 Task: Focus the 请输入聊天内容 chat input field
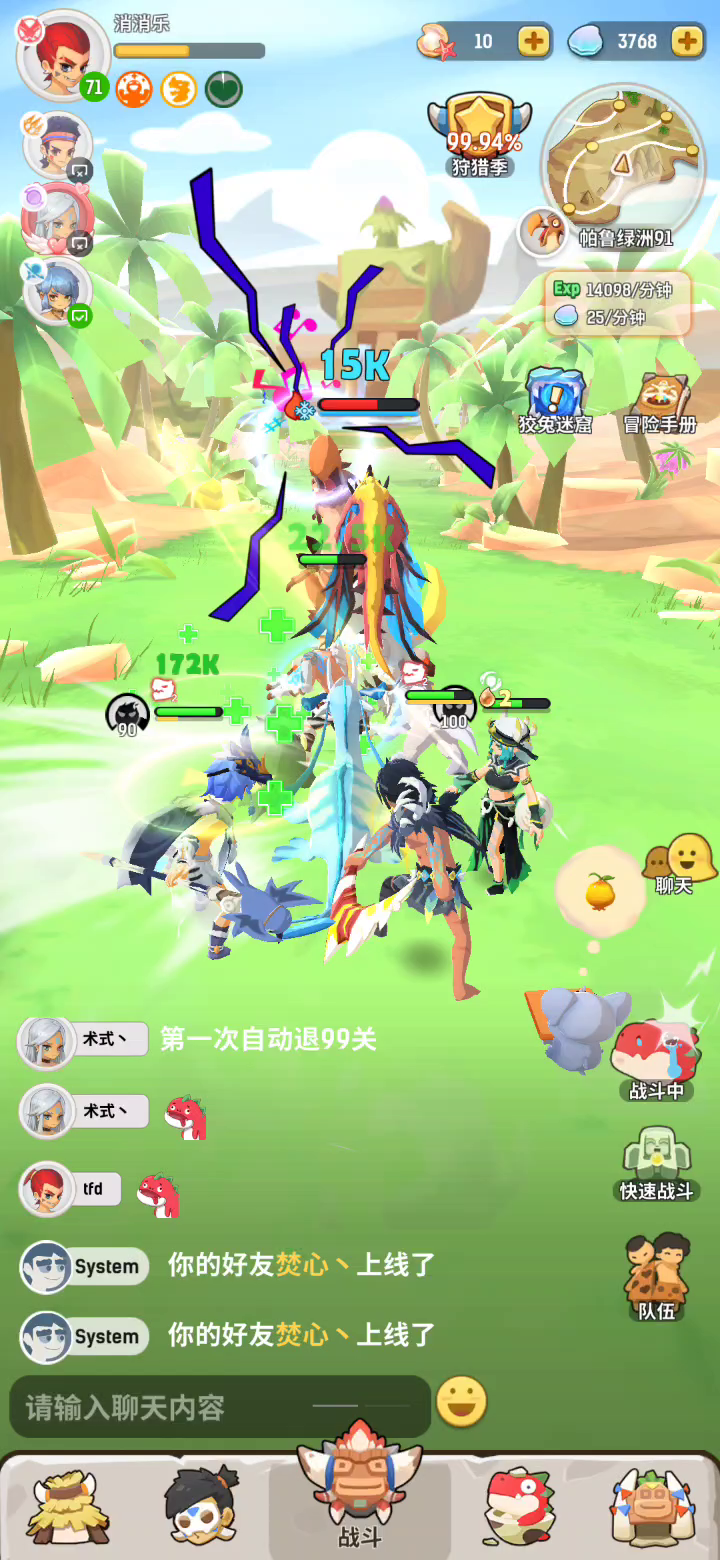(220, 1407)
